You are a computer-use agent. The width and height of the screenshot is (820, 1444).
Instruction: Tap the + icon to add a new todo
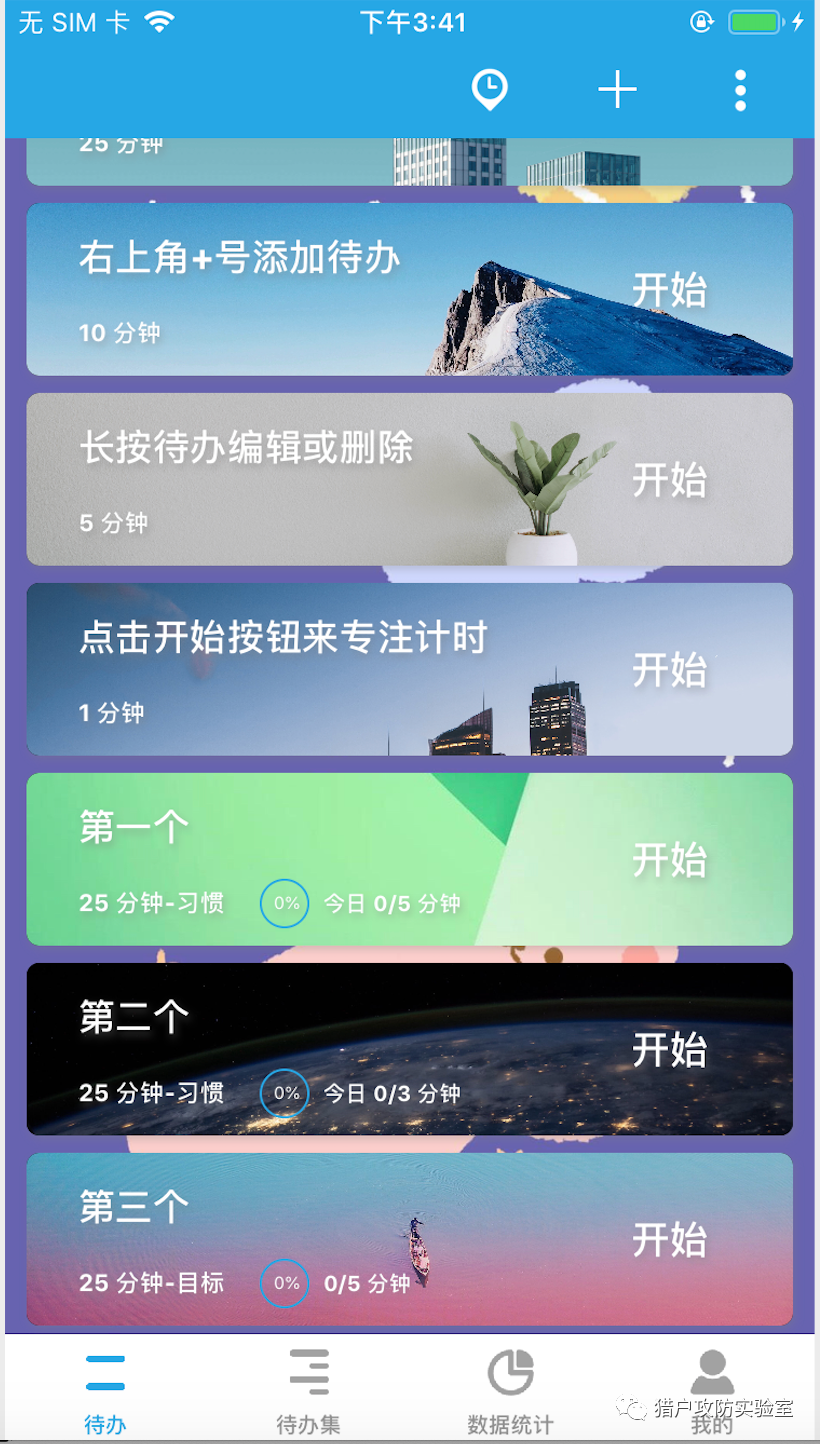point(616,88)
